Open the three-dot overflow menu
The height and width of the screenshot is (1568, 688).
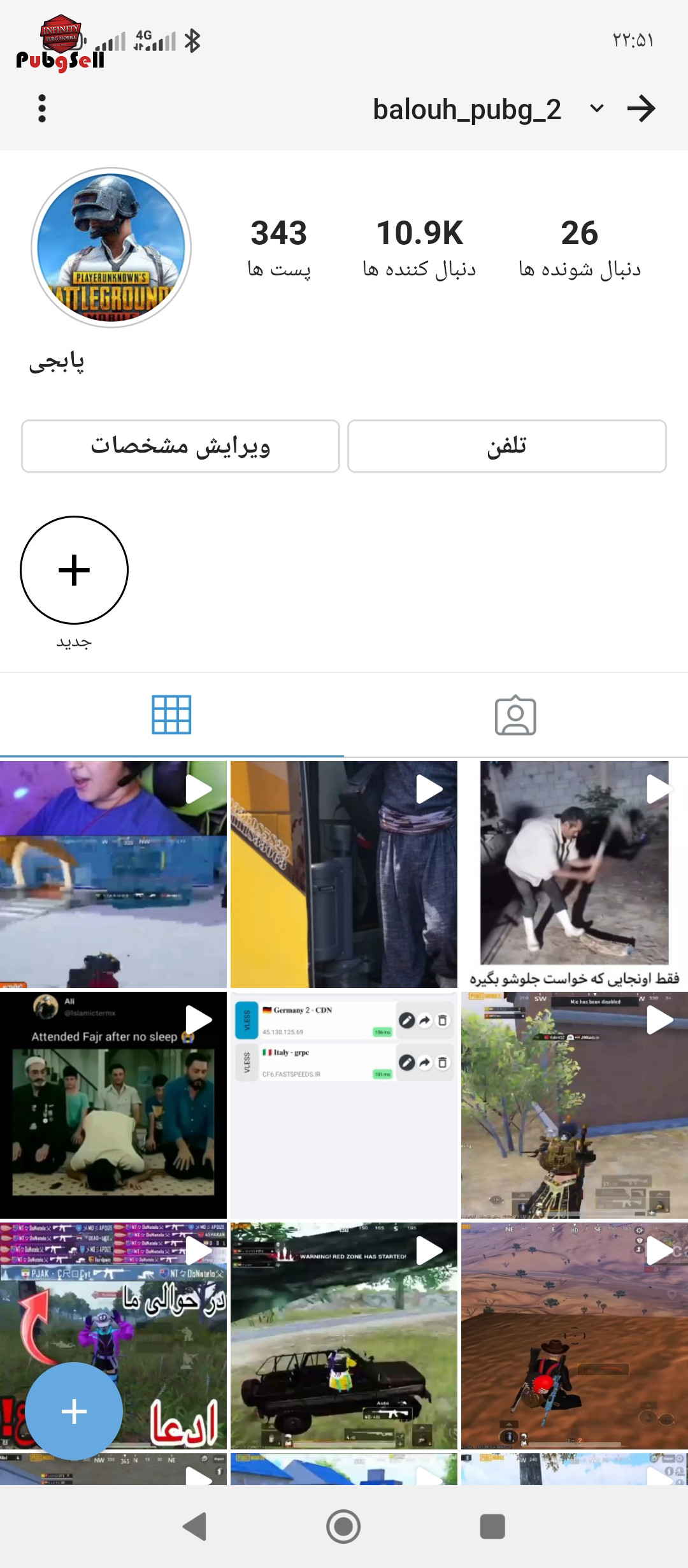pyautogui.click(x=42, y=108)
